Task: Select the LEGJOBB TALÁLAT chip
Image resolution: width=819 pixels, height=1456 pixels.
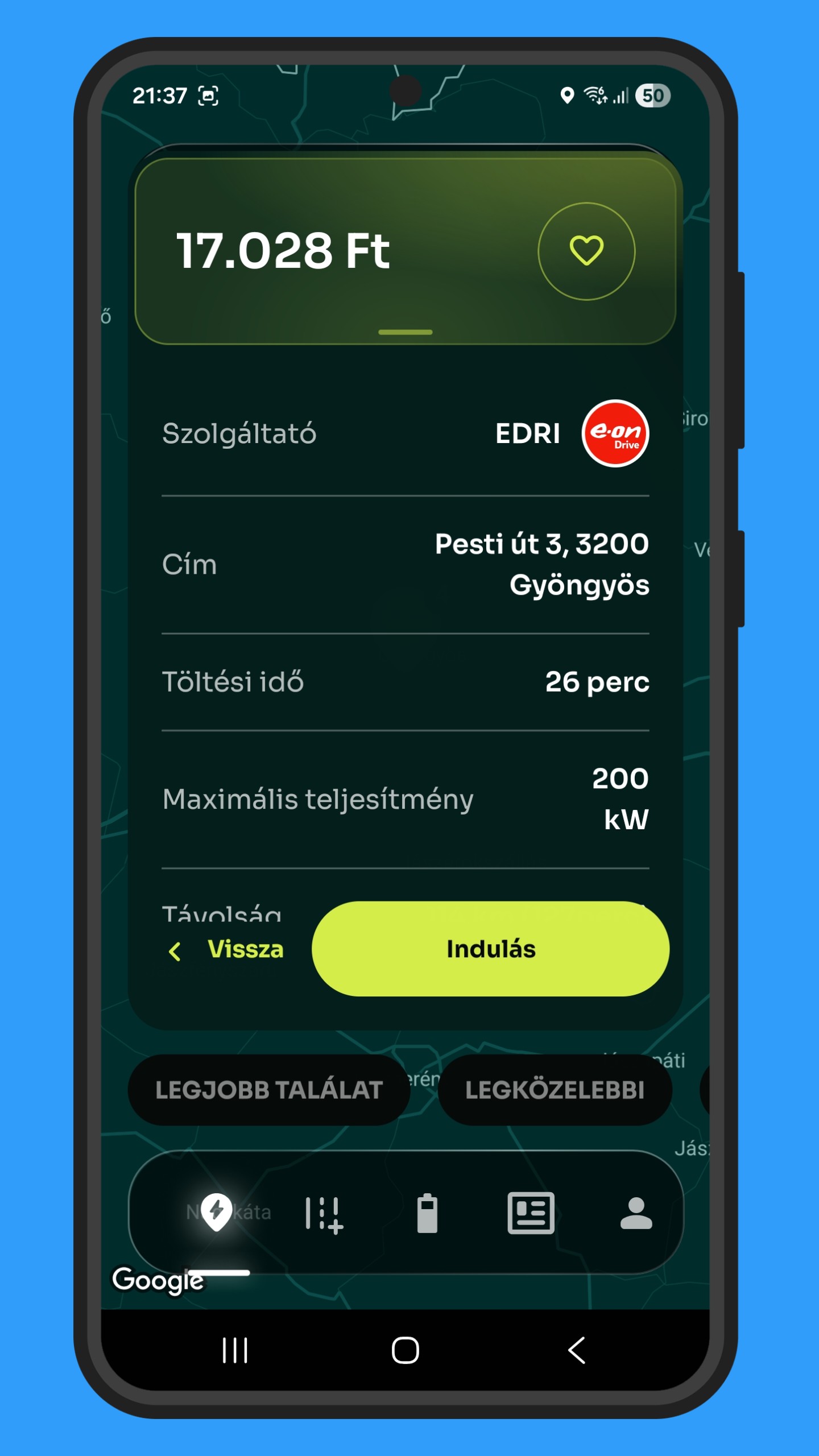Action: pos(268,1090)
